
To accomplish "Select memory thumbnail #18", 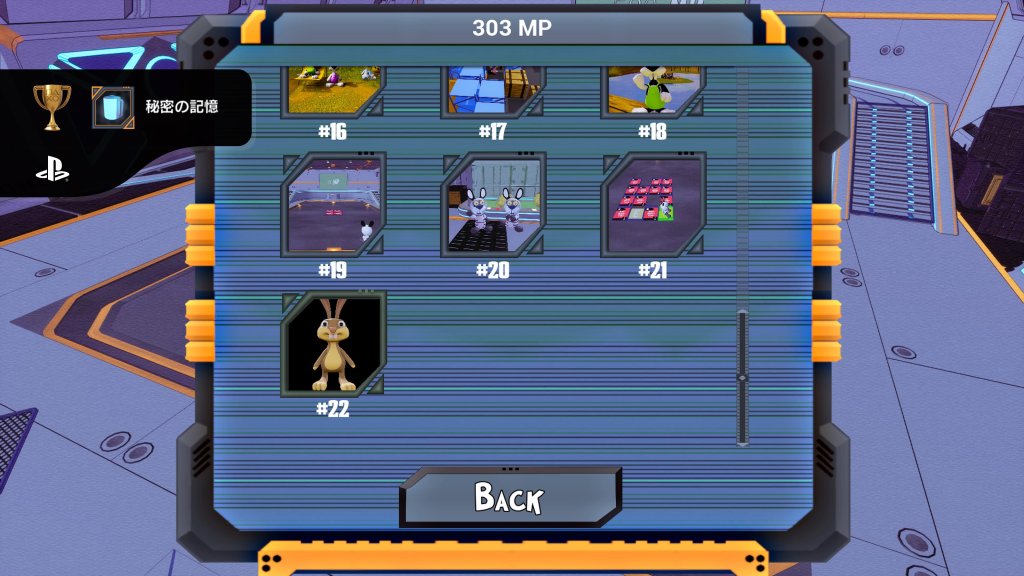I will (x=653, y=90).
